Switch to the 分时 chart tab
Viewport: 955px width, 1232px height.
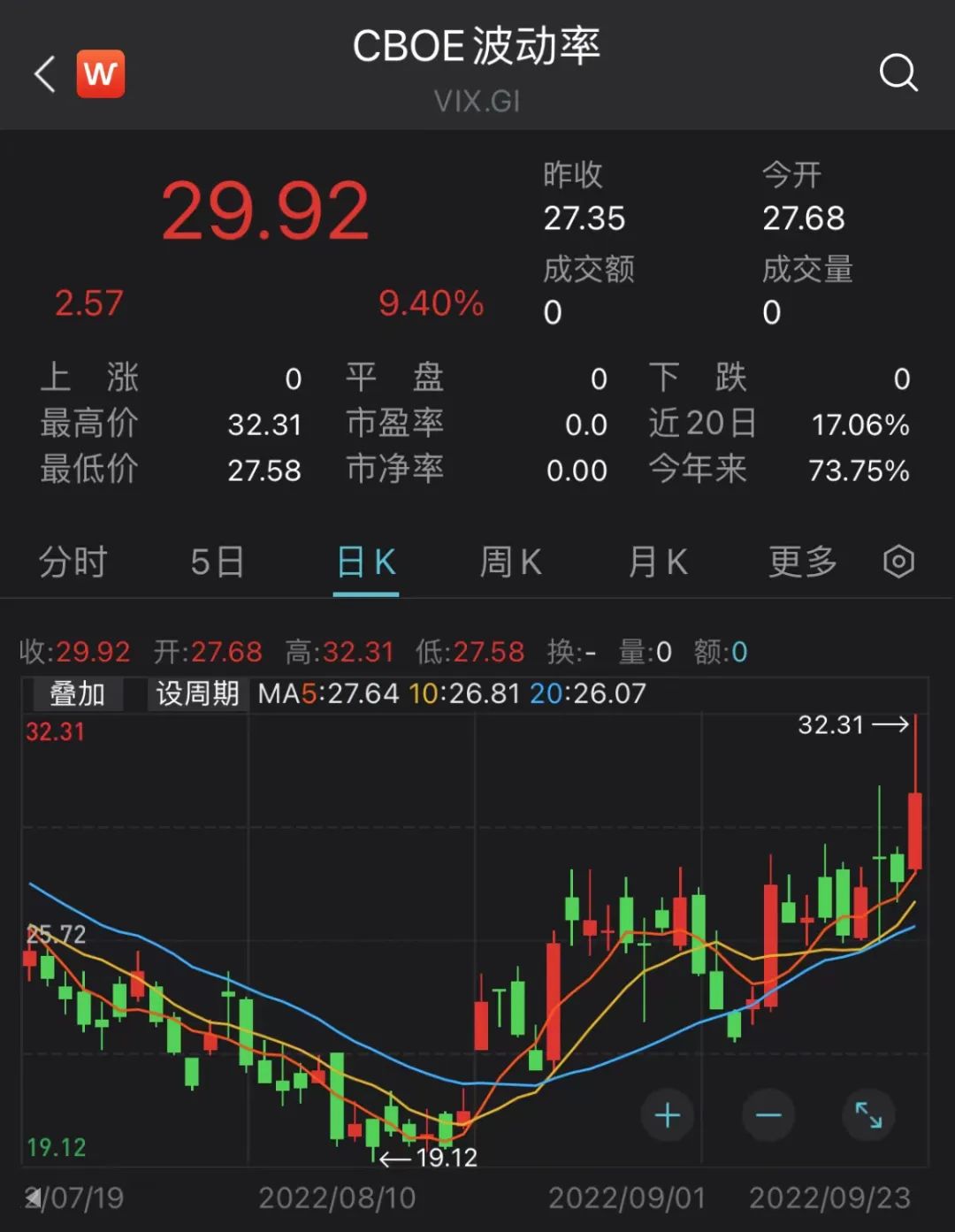pos(73,562)
